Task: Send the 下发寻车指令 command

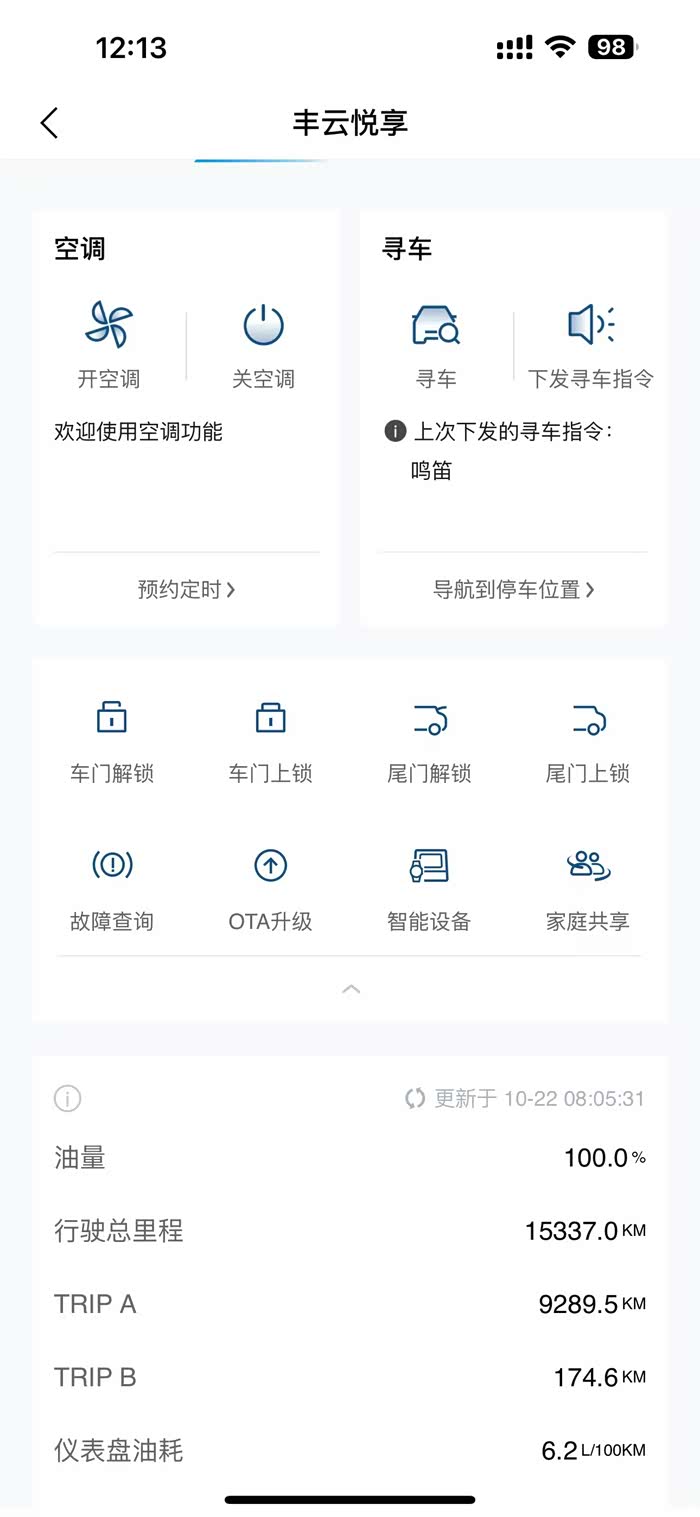Action: pyautogui.click(x=591, y=346)
